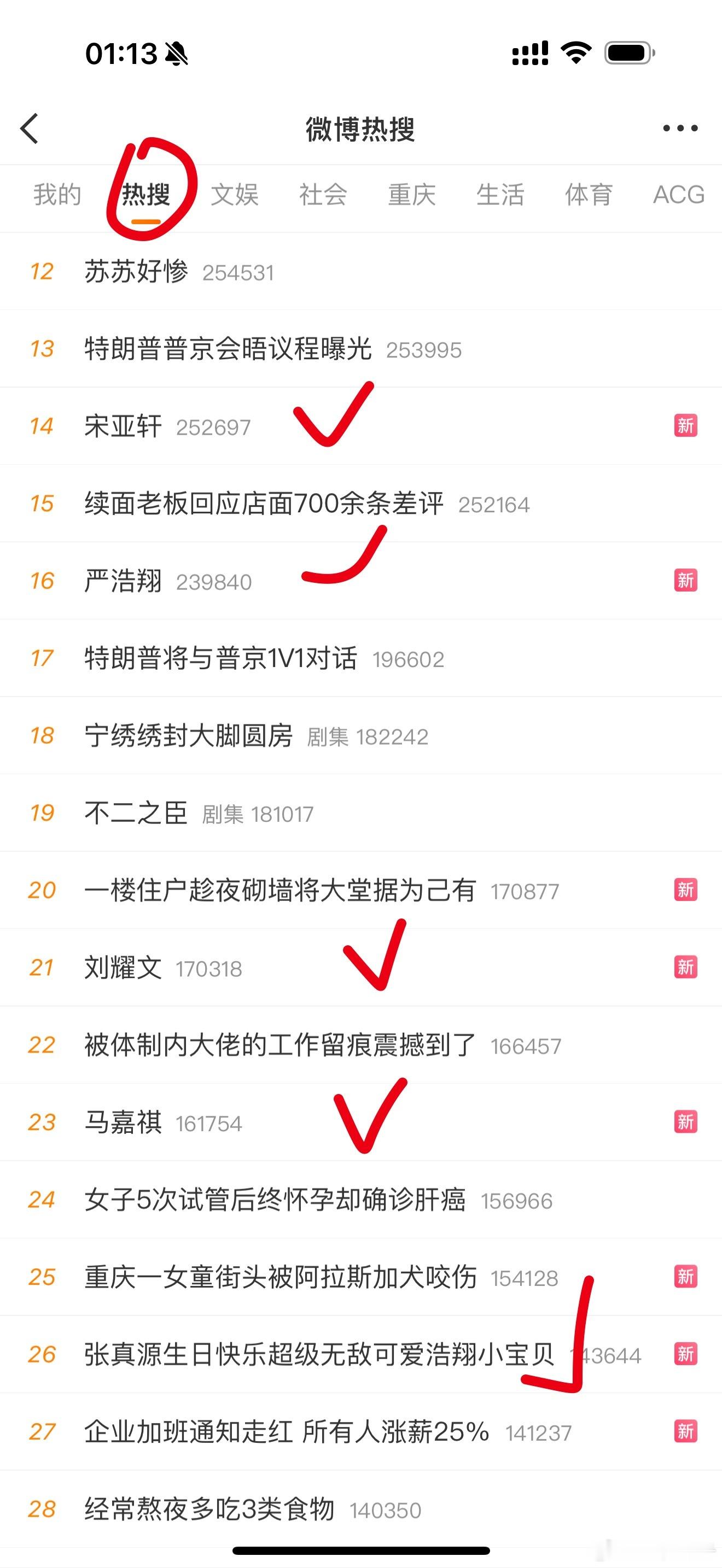Go back using the arrow icon
The height and width of the screenshot is (1568, 722).
point(29,128)
